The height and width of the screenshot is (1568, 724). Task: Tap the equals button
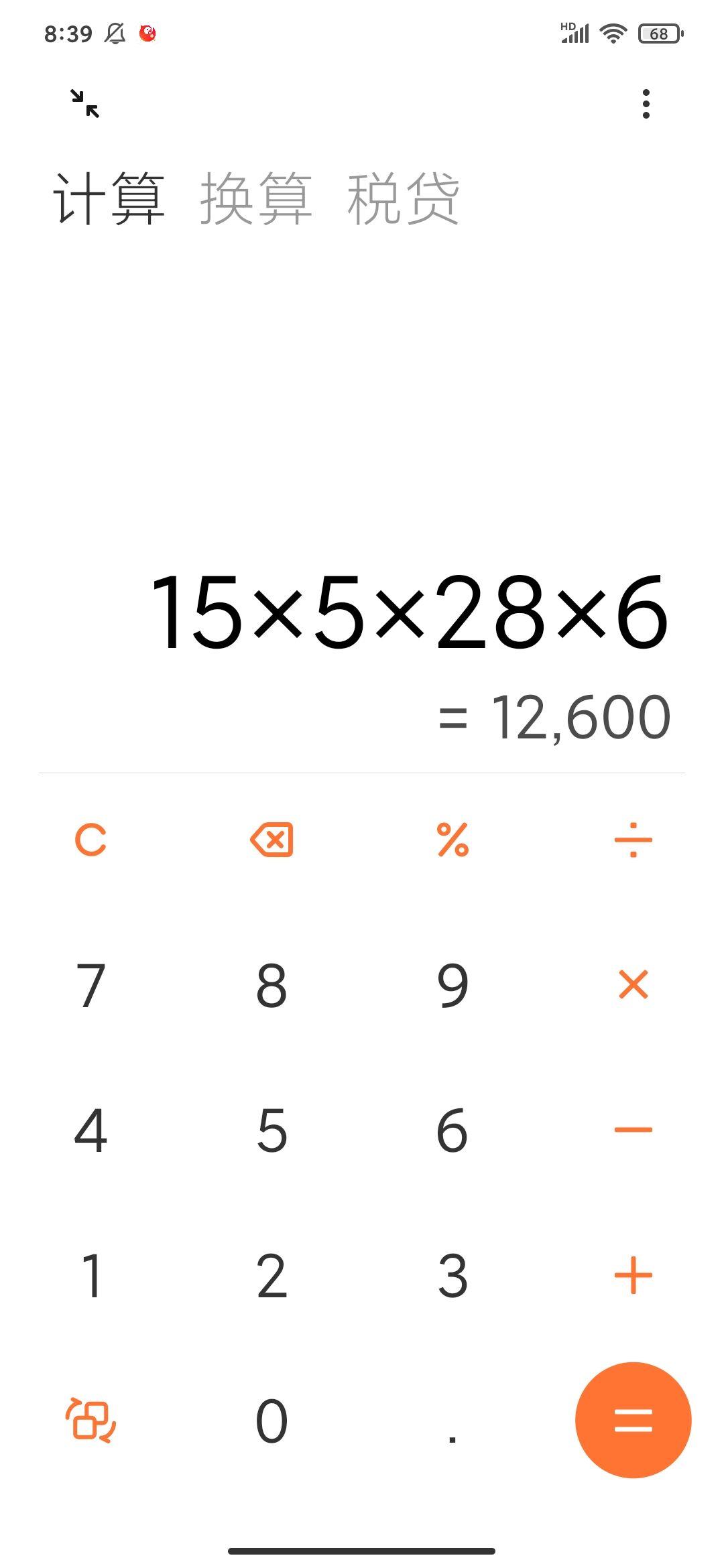633,1420
